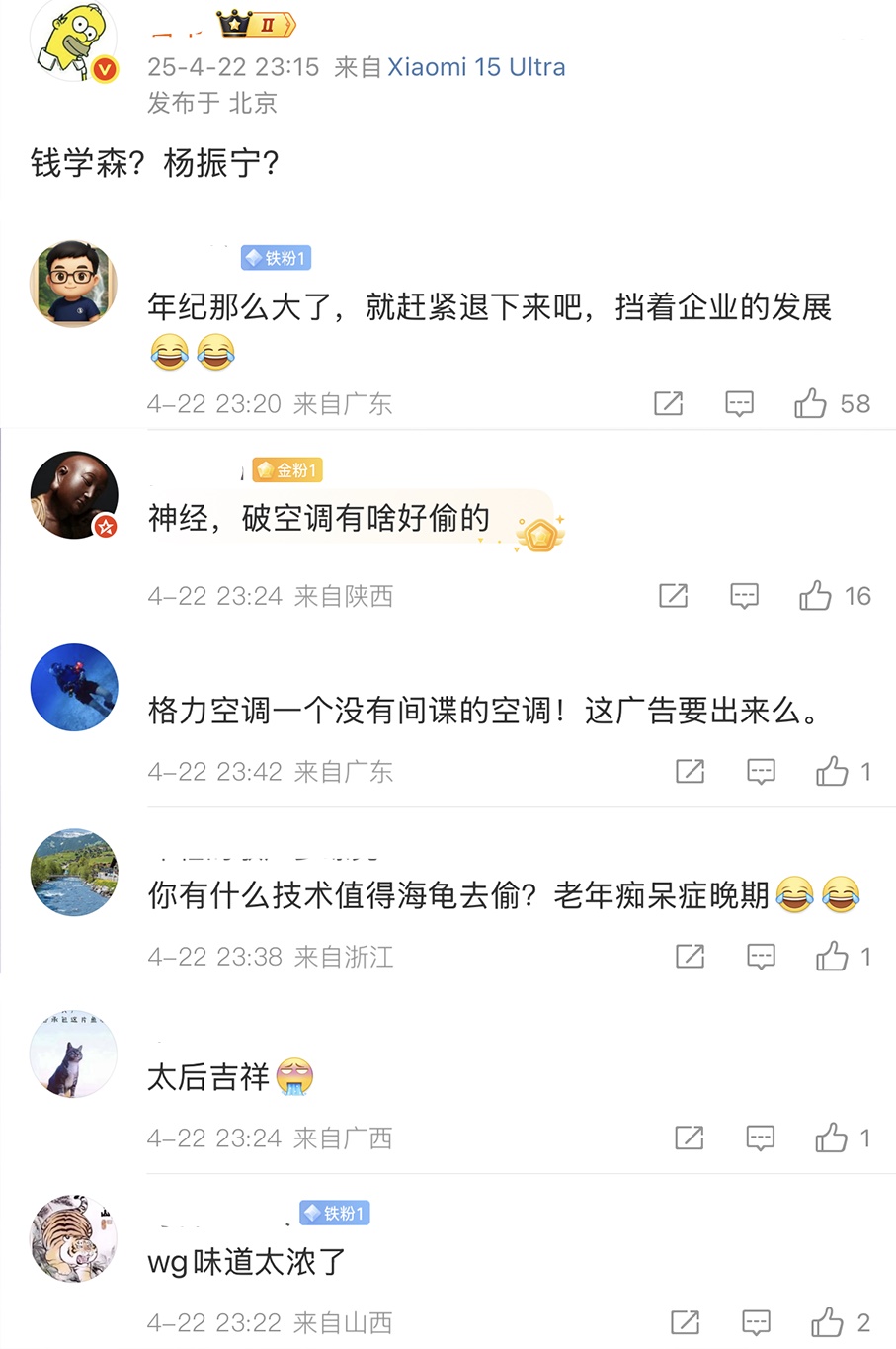View profile of the tiger avatar commenter
This screenshot has width=896, height=1349.
(x=73, y=1239)
